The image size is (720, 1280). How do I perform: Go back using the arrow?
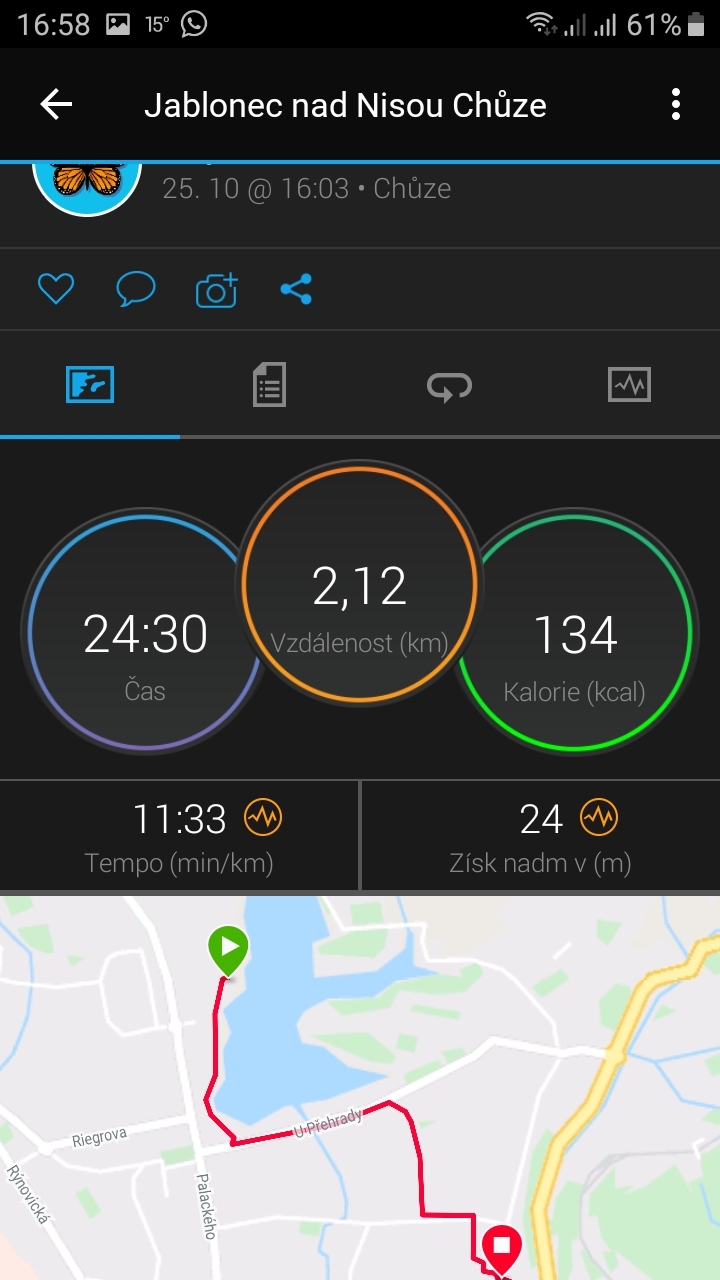click(x=56, y=104)
